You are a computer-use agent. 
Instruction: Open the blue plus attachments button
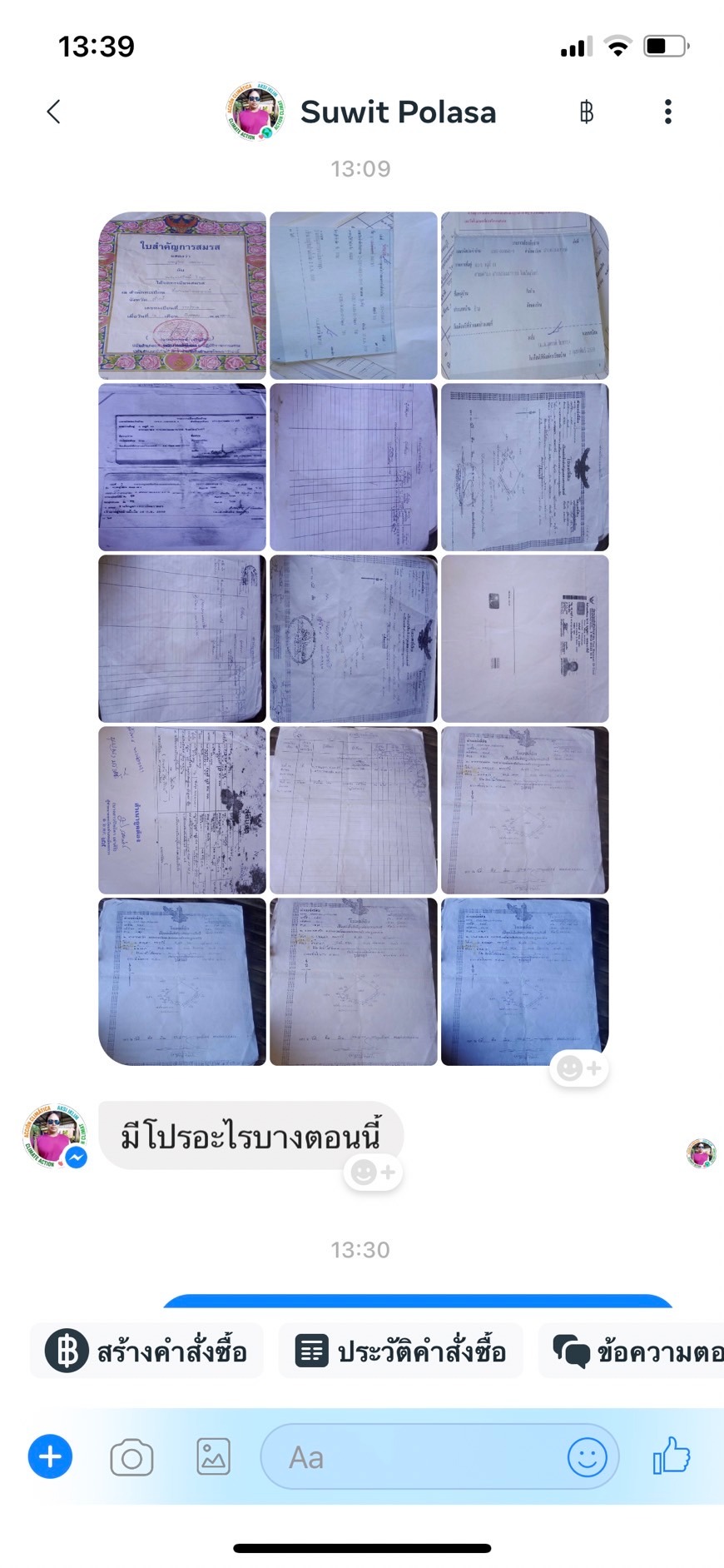click(x=50, y=1457)
